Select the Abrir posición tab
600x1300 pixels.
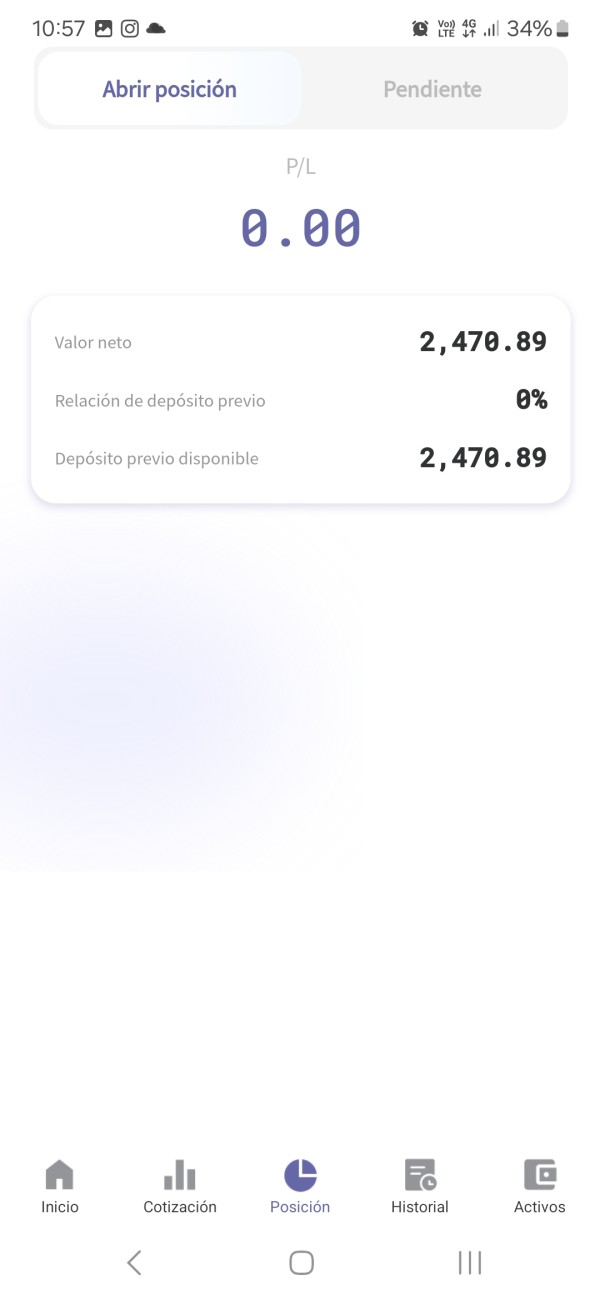pyautogui.click(x=169, y=89)
